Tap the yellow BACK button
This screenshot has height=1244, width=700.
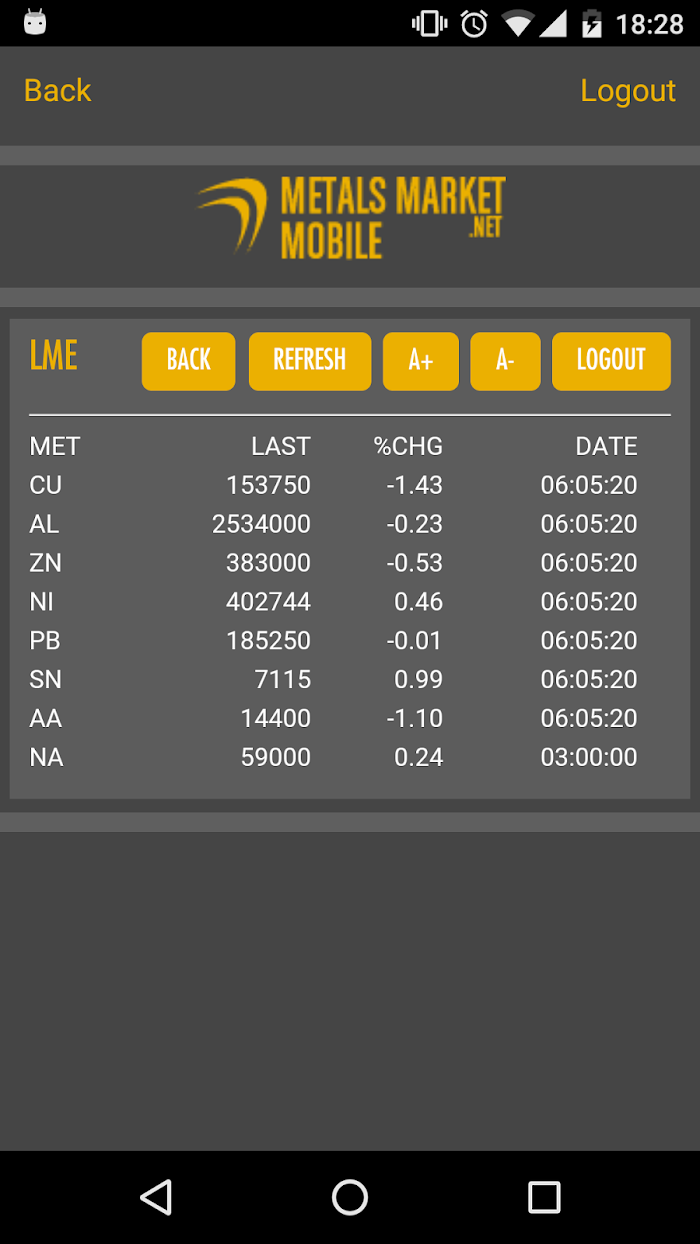click(x=189, y=361)
